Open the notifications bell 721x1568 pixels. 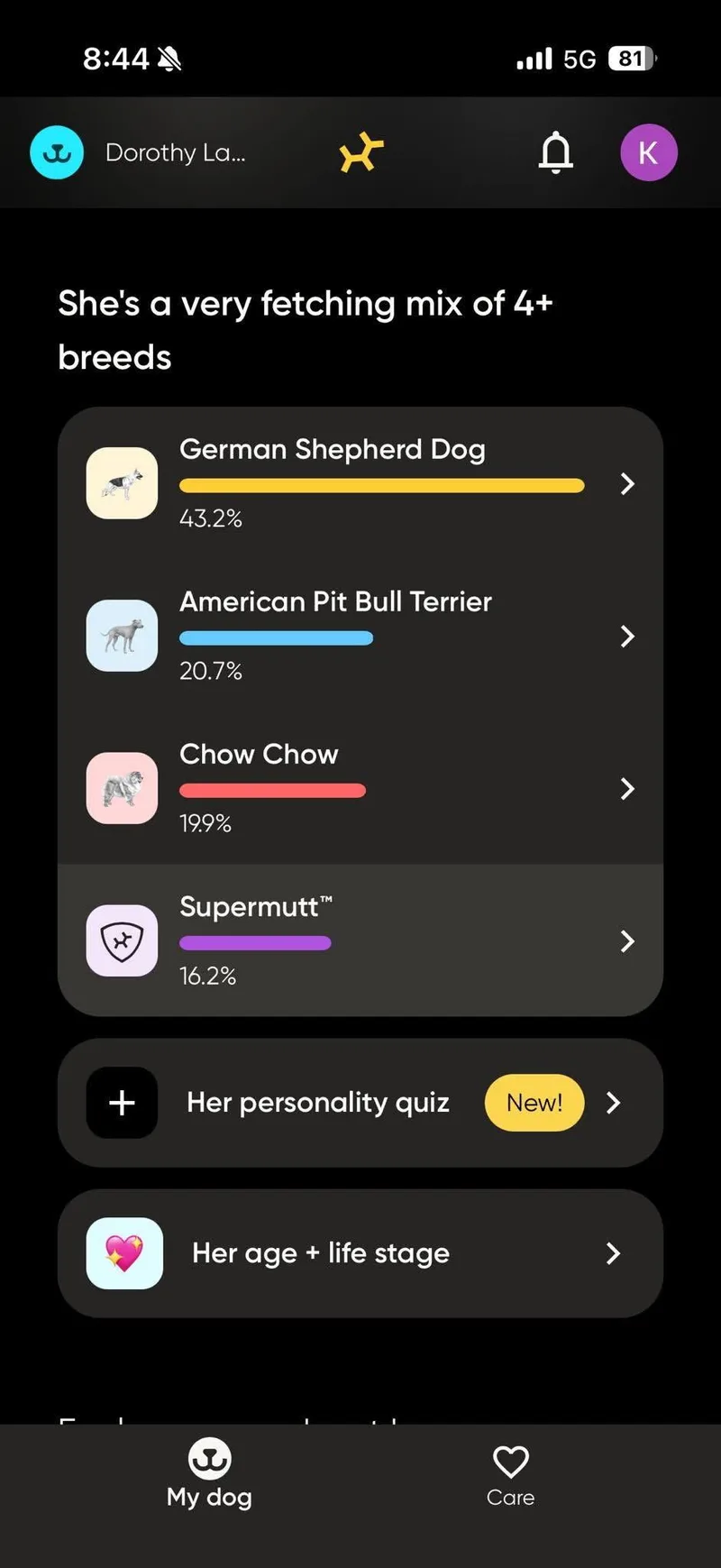point(555,152)
